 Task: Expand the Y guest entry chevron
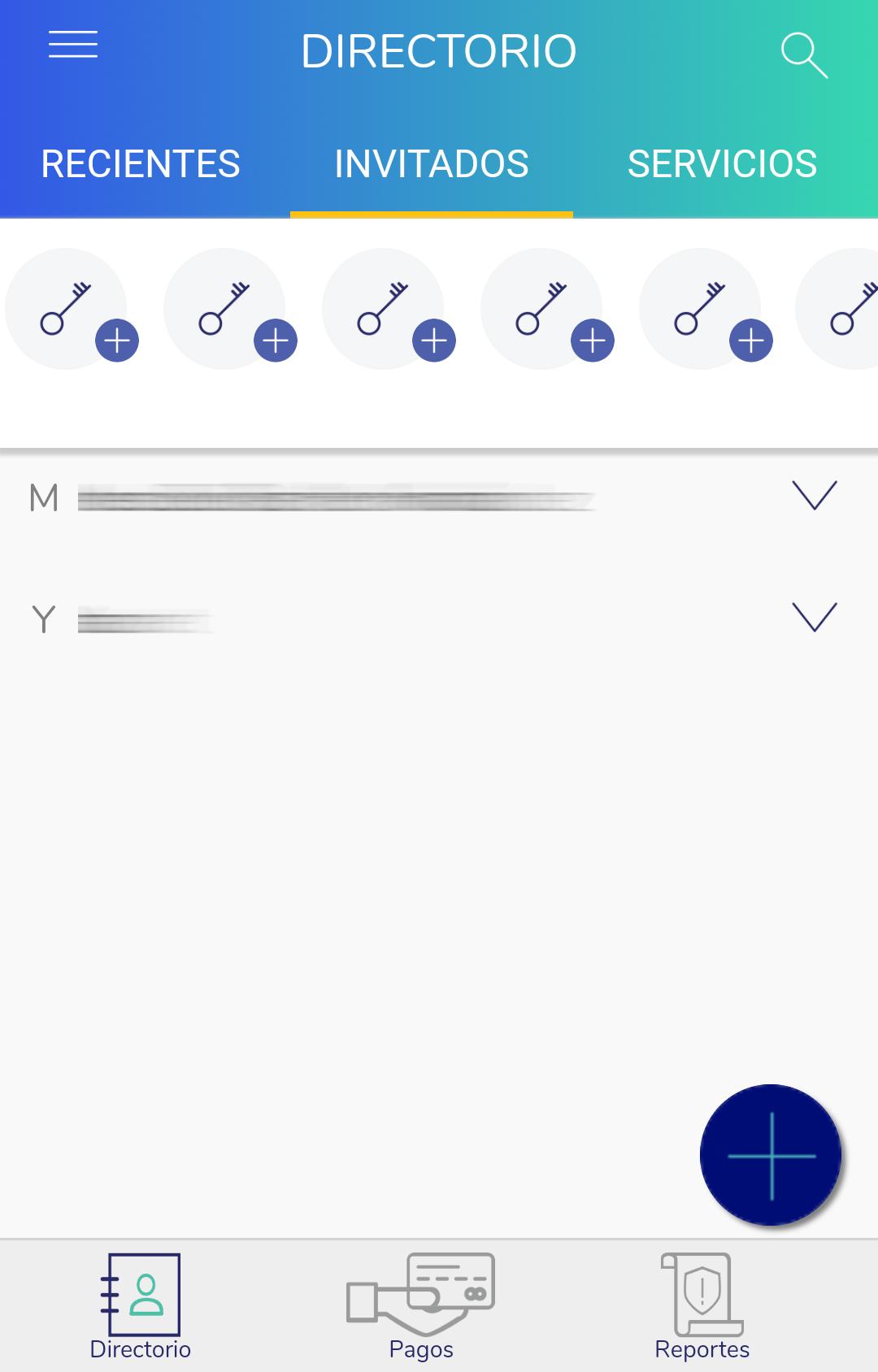click(x=814, y=617)
